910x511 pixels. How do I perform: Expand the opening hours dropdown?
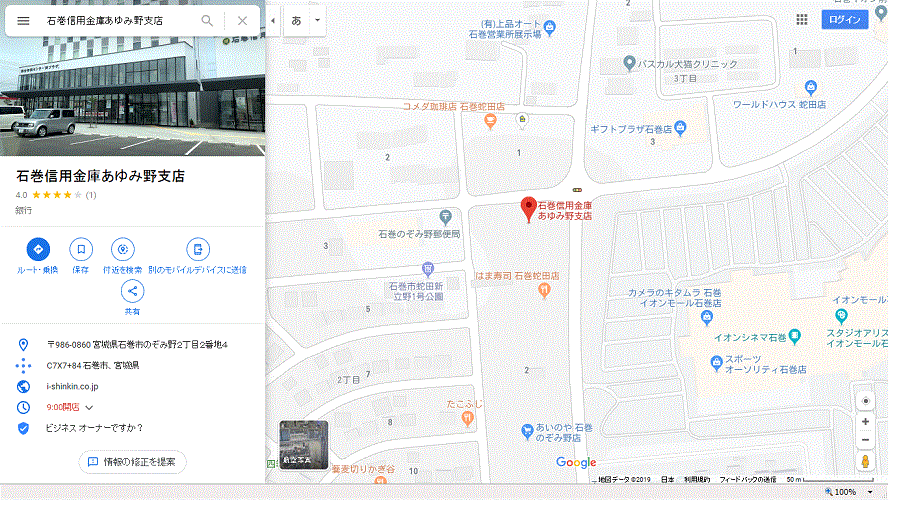[89, 407]
